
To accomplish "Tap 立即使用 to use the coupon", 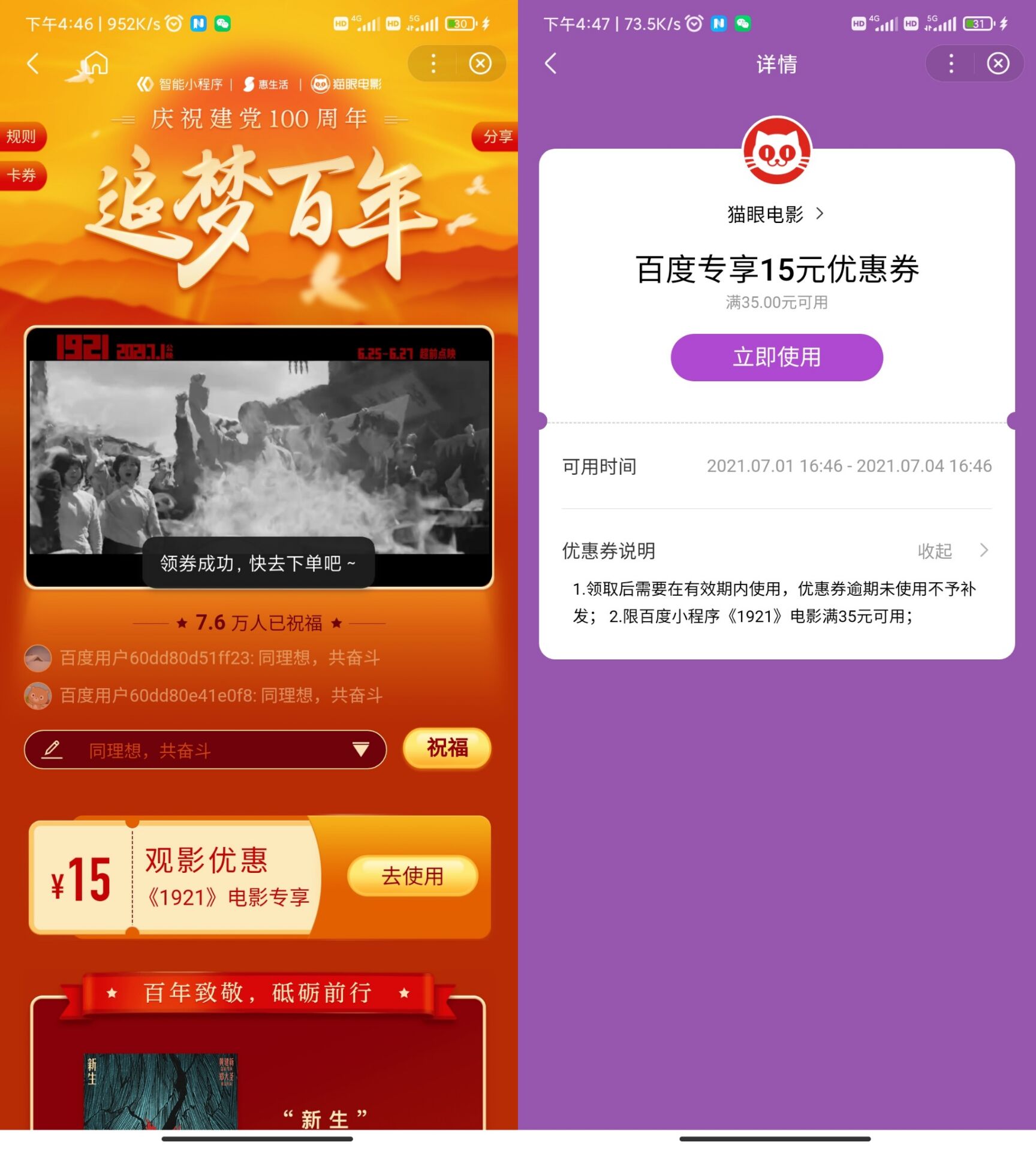I will pyautogui.click(x=776, y=357).
